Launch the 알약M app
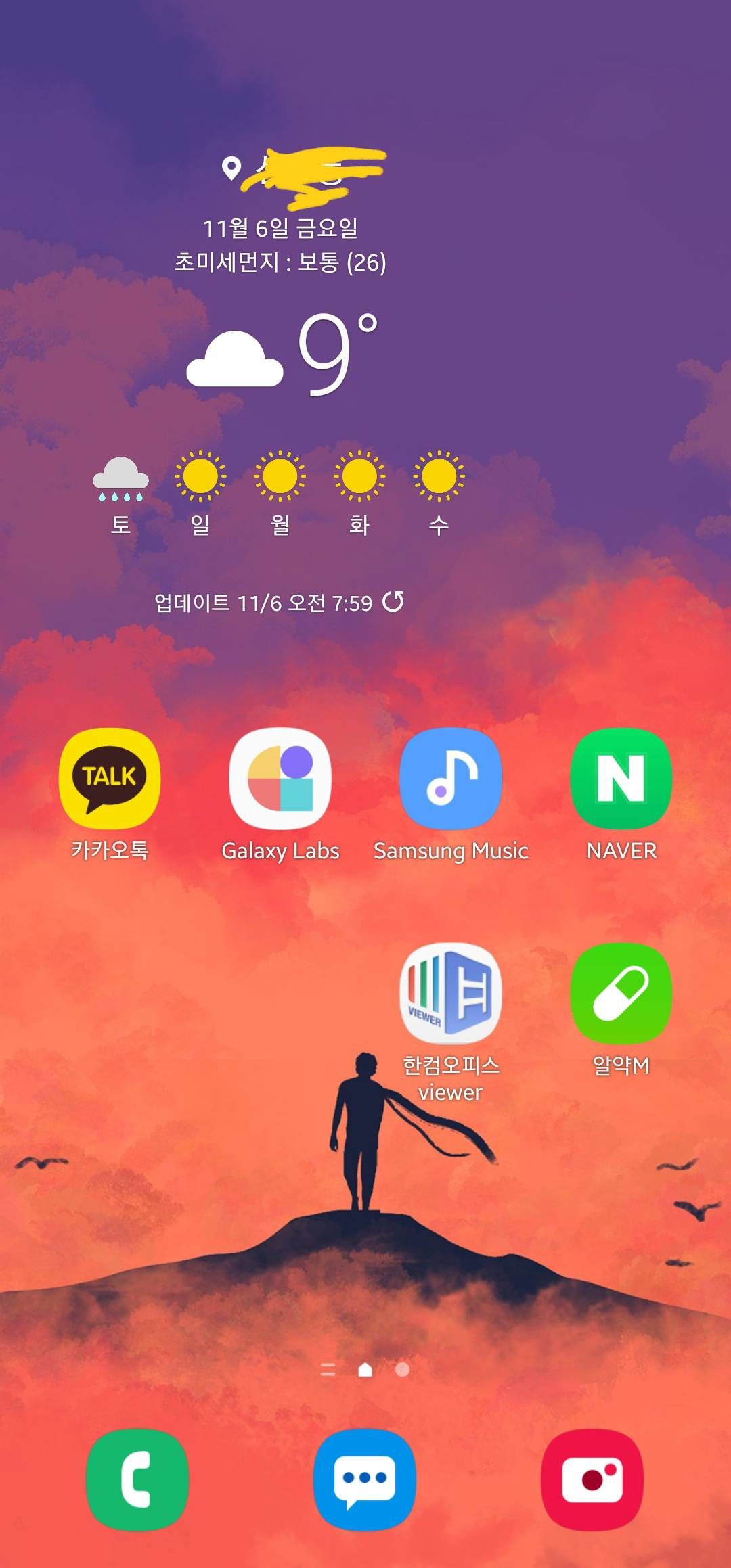This screenshot has width=731, height=1568. (x=621, y=994)
